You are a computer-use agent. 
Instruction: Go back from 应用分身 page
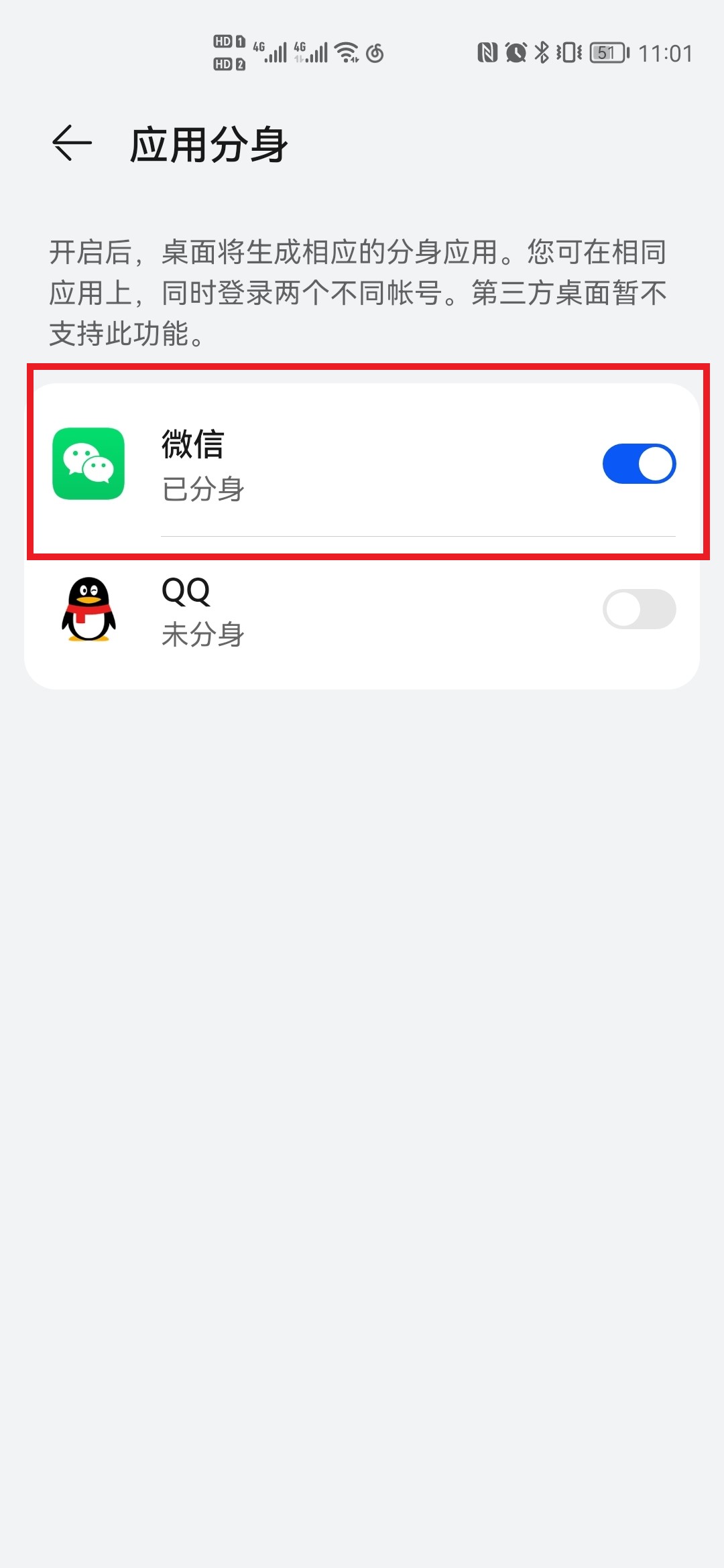coord(72,143)
